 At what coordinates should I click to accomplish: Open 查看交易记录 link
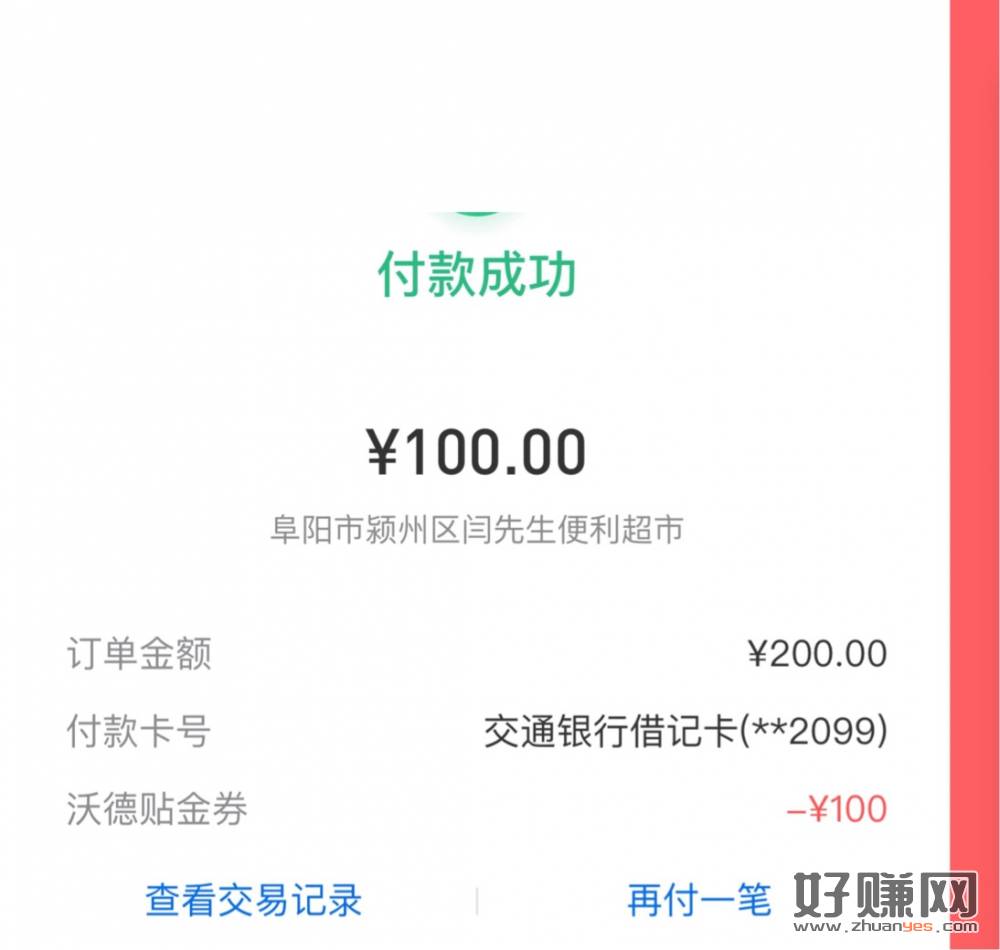click(x=253, y=899)
